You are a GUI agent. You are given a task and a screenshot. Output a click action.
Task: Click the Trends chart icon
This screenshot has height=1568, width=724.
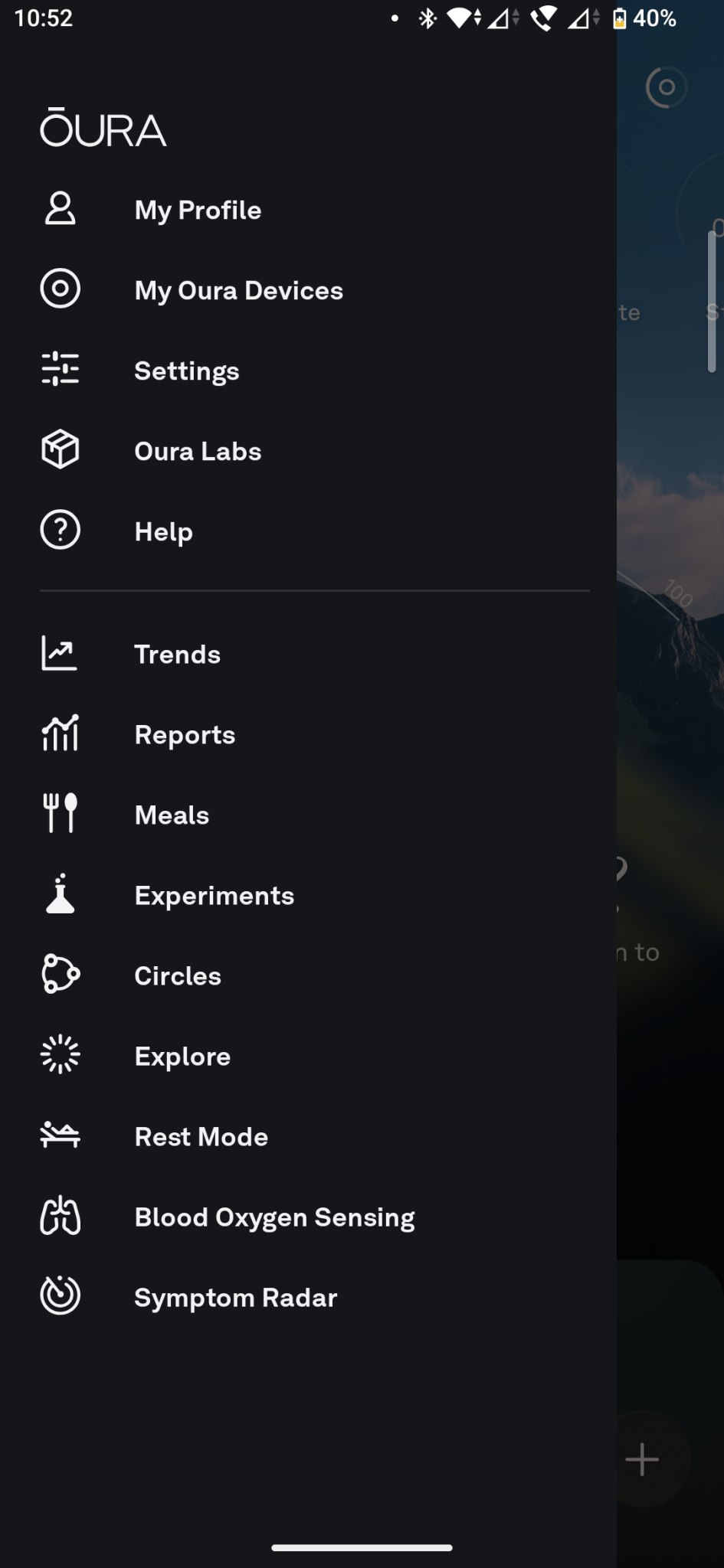click(61, 653)
